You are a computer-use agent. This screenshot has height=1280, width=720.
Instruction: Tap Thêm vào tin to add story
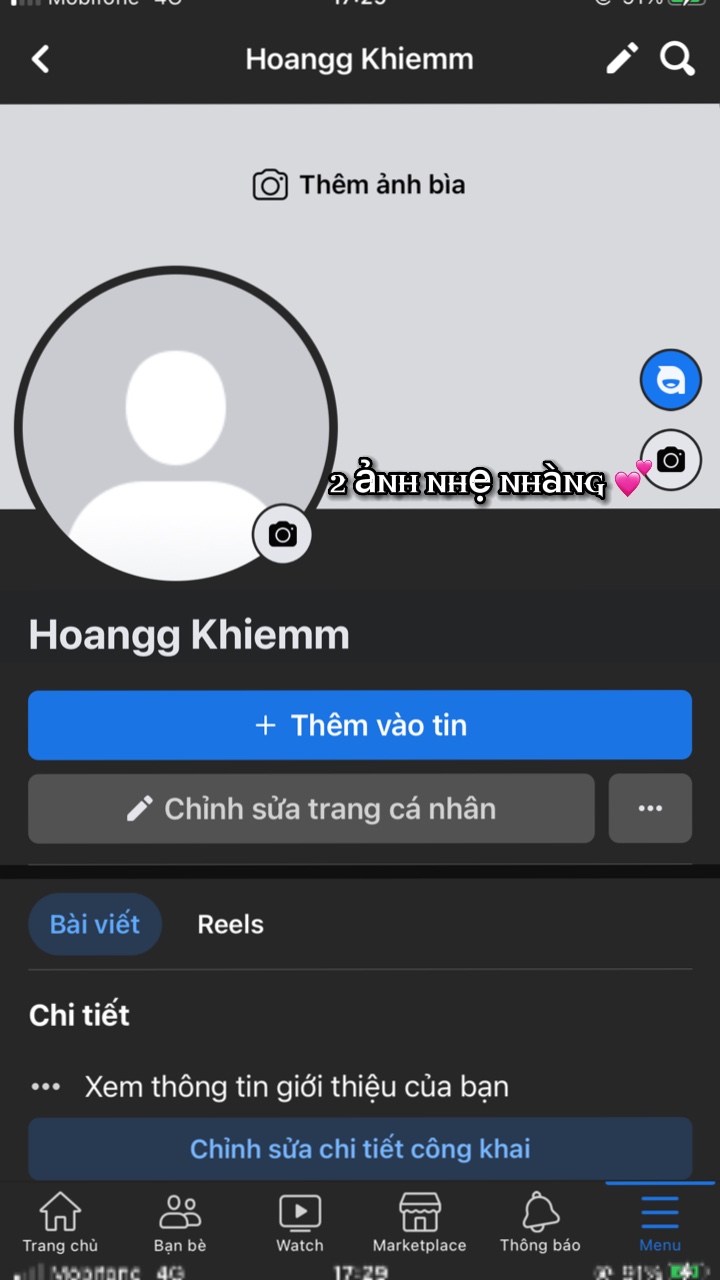360,725
